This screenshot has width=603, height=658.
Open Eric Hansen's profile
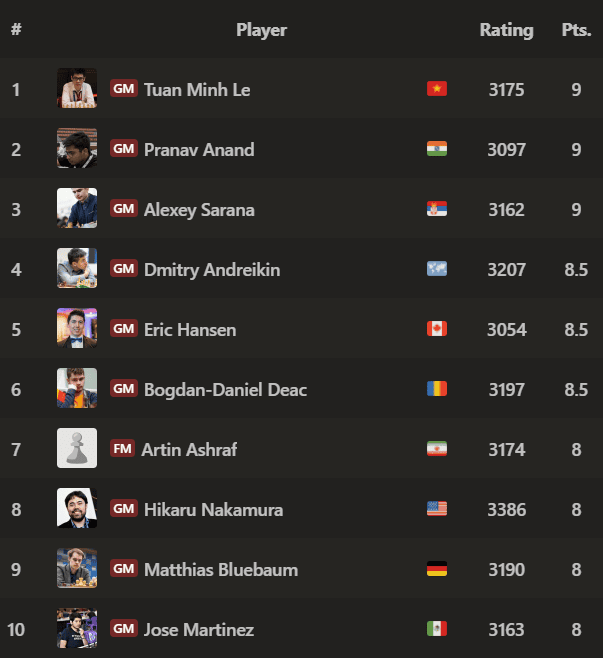[190, 330]
